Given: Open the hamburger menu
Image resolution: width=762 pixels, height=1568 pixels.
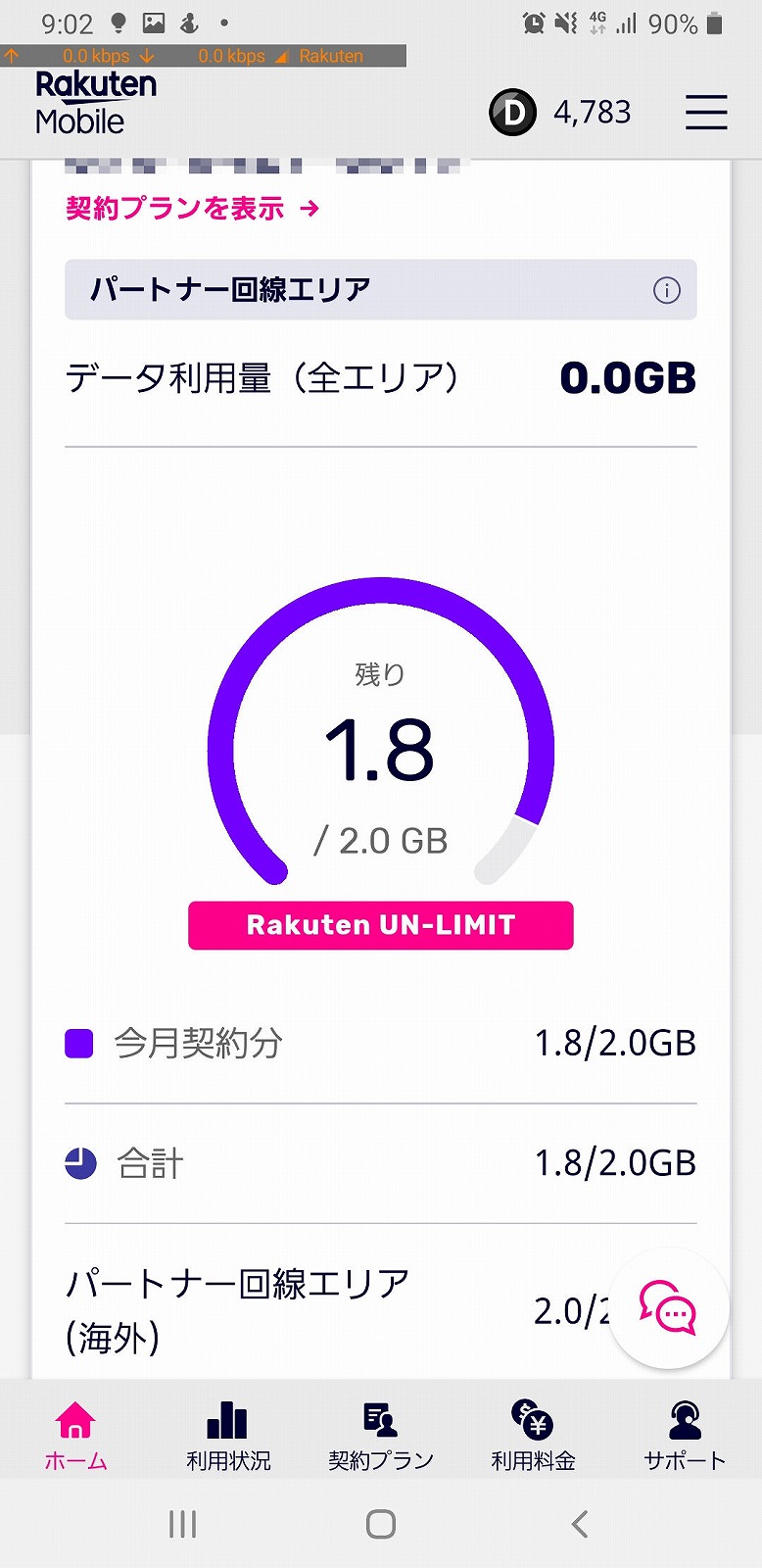Looking at the screenshot, I should pyautogui.click(x=705, y=113).
